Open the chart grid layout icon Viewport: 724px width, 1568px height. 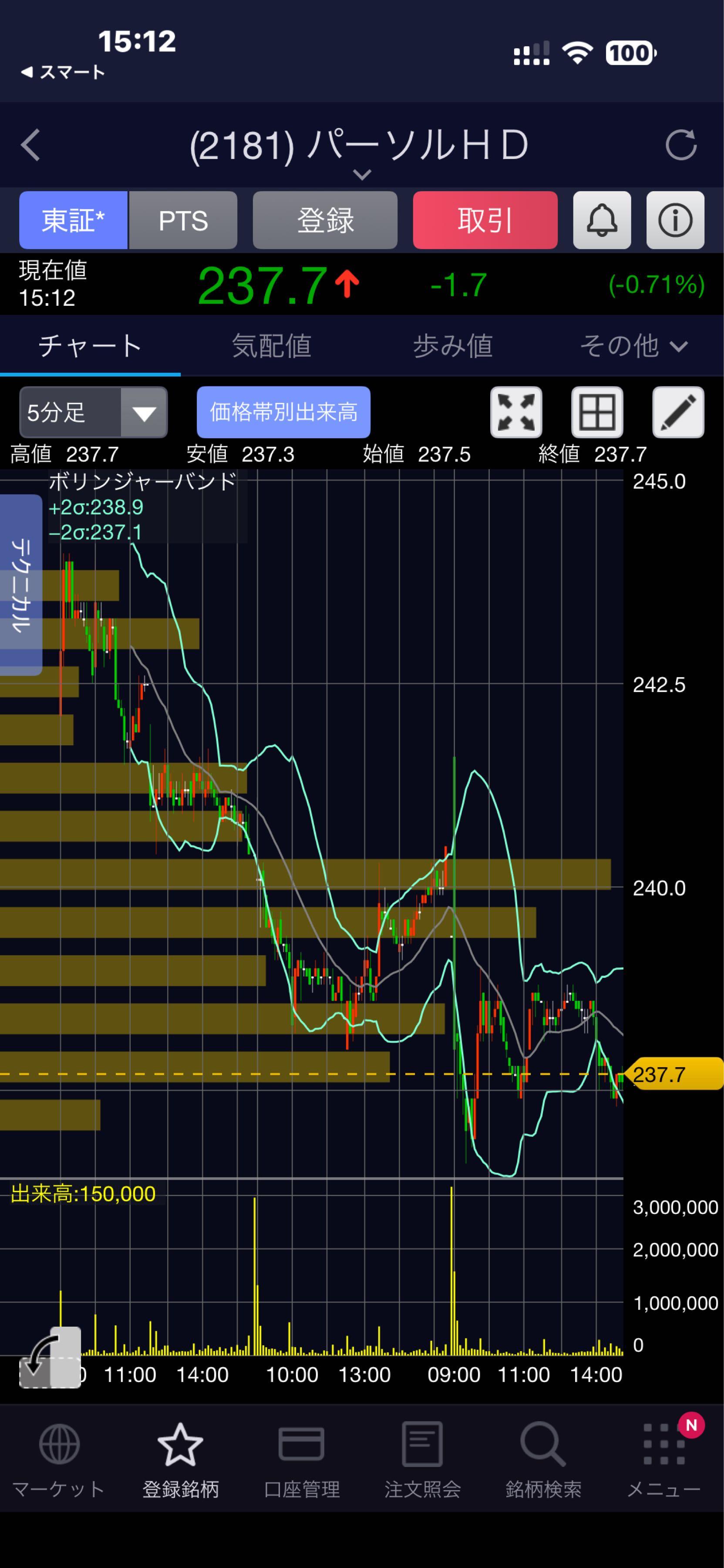coord(597,412)
